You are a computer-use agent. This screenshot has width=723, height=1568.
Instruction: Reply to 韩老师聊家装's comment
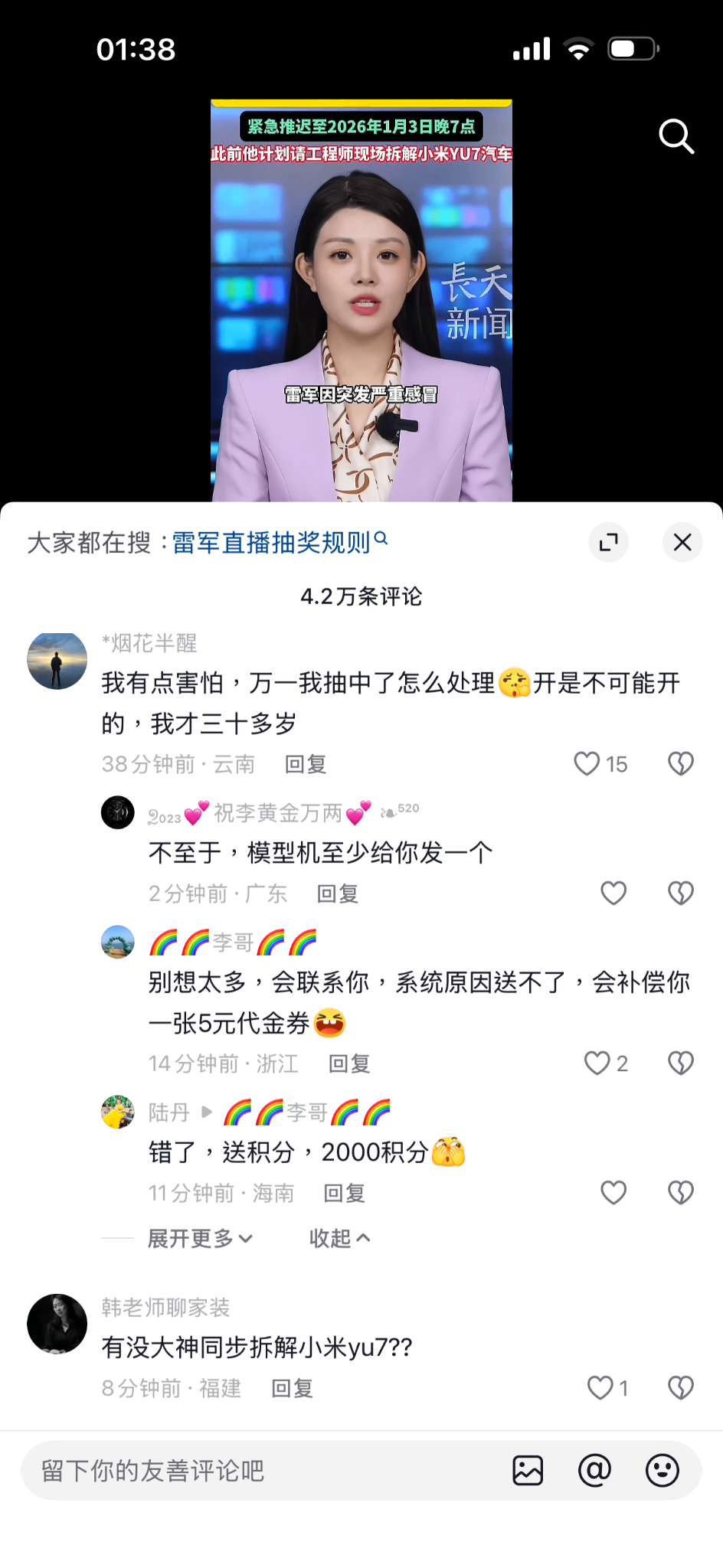point(292,1388)
